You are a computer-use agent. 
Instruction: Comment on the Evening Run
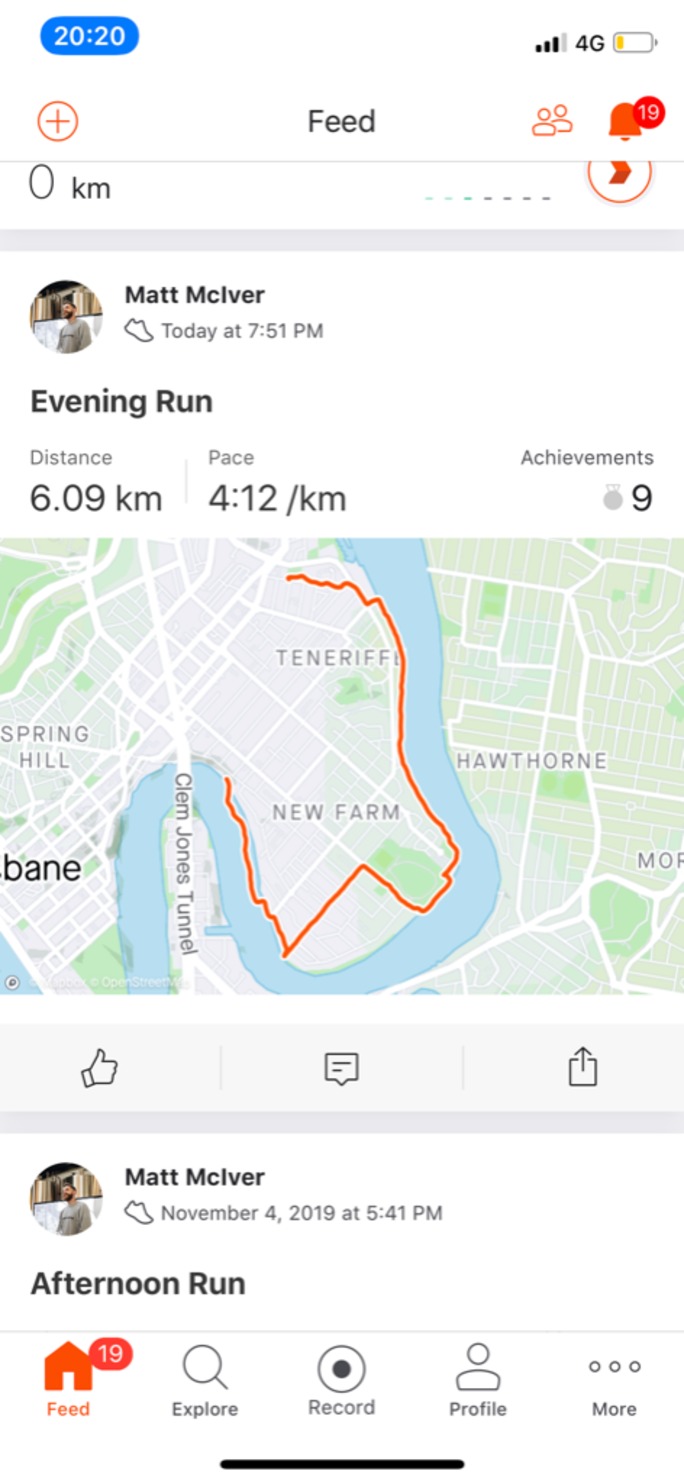[341, 1069]
